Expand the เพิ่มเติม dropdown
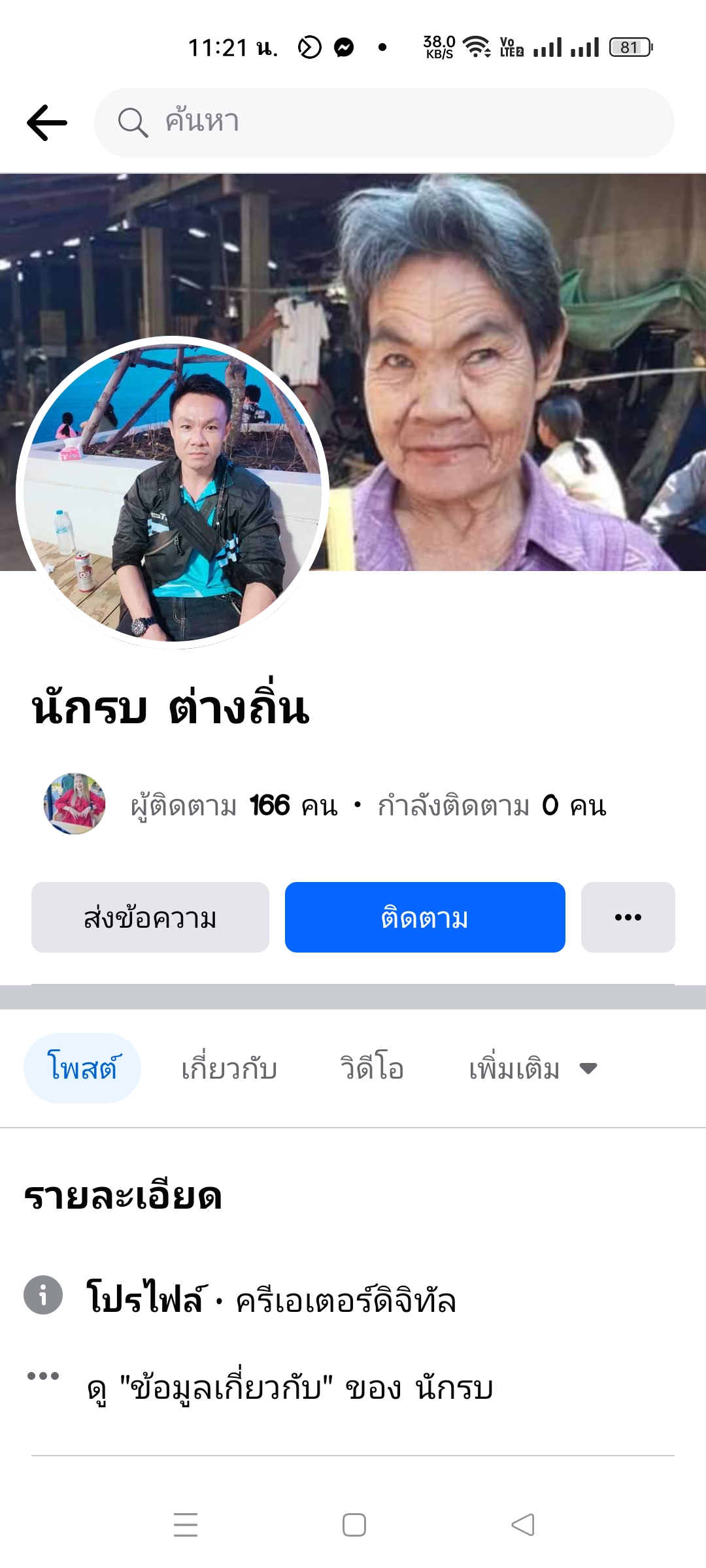The image size is (706, 1568). coord(532,1069)
